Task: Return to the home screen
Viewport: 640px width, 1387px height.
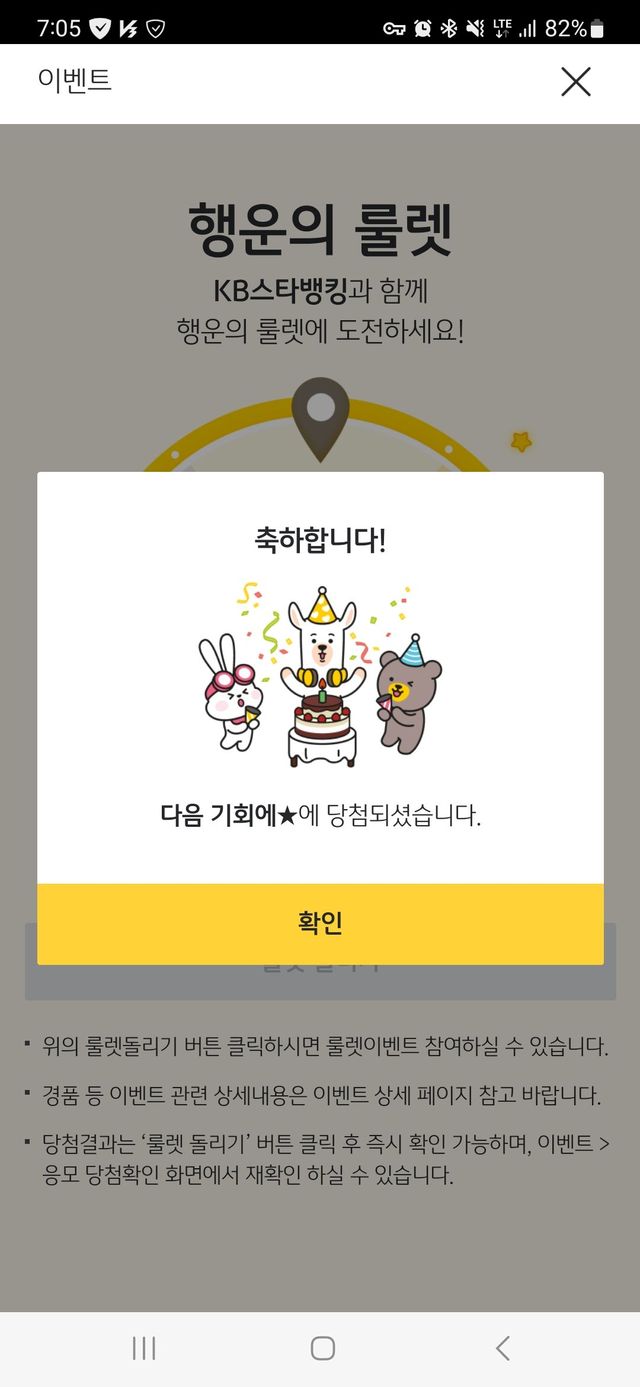Action: 322,1348
